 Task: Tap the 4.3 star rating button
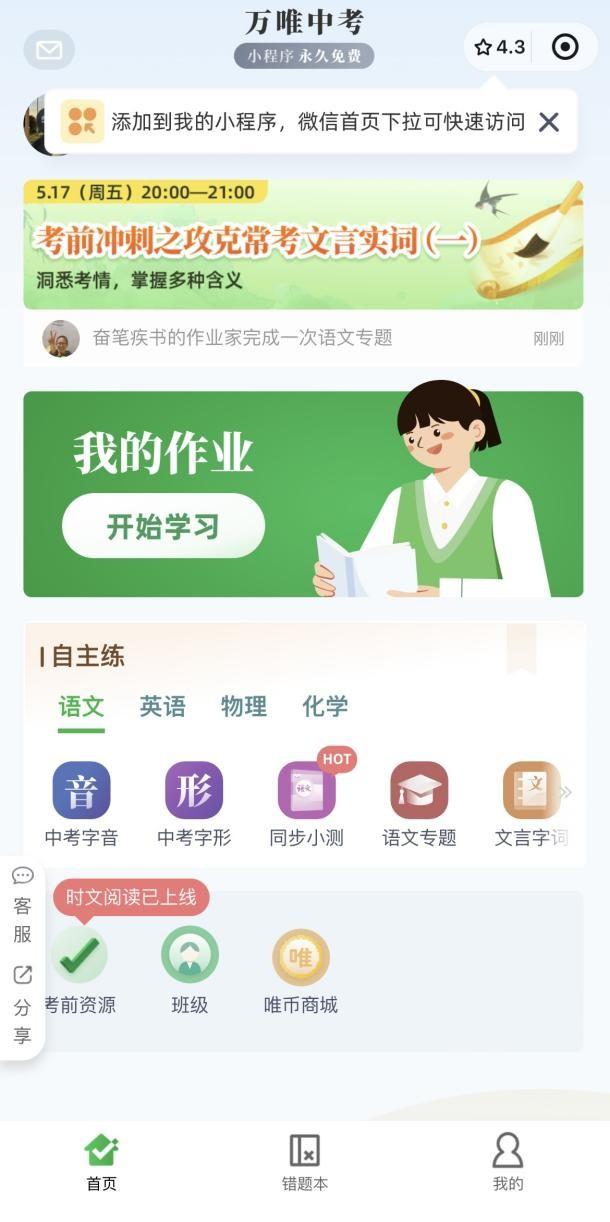click(x=499, y=47)
